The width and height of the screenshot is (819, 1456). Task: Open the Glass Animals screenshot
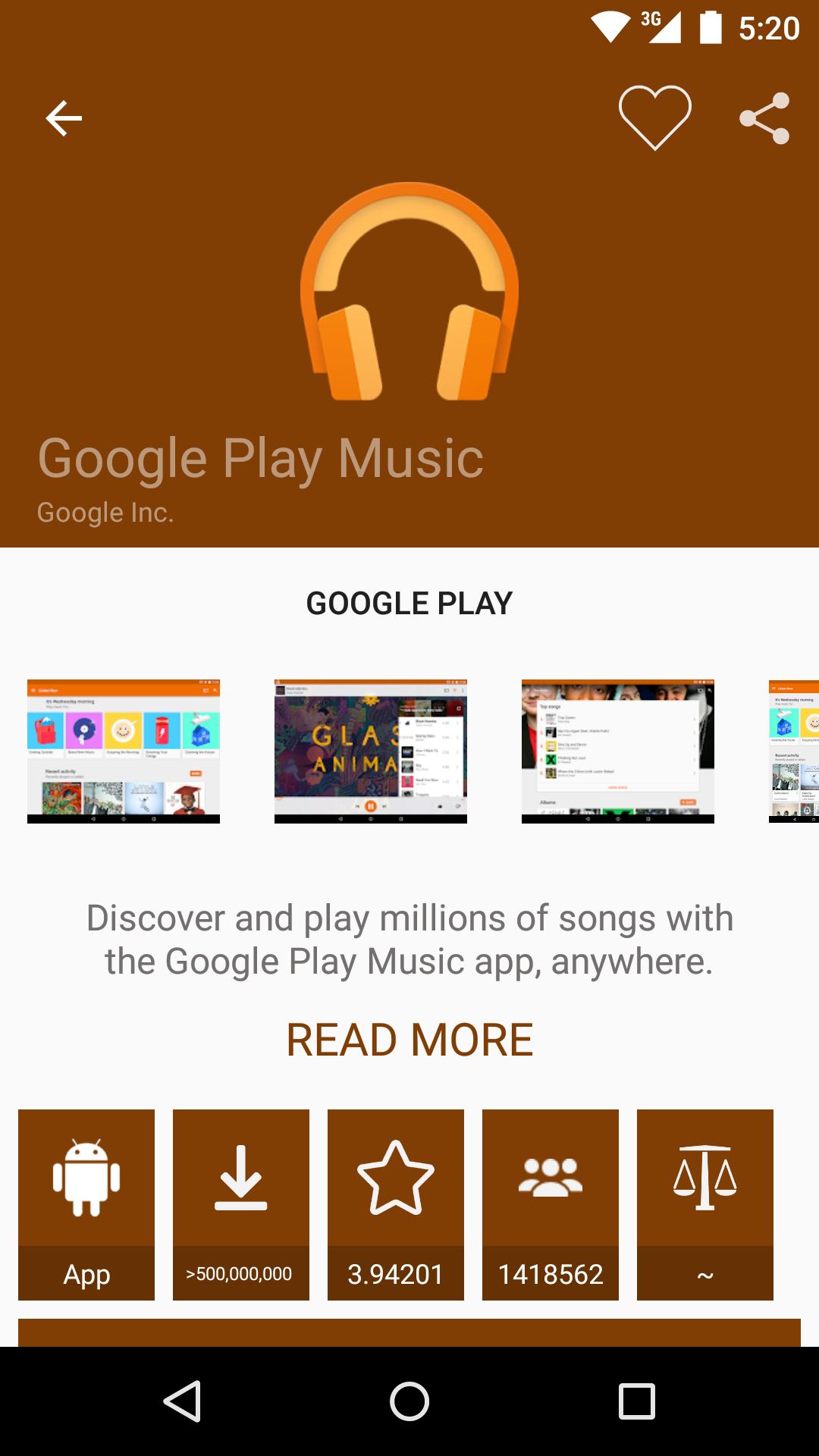tap(371, 751)
